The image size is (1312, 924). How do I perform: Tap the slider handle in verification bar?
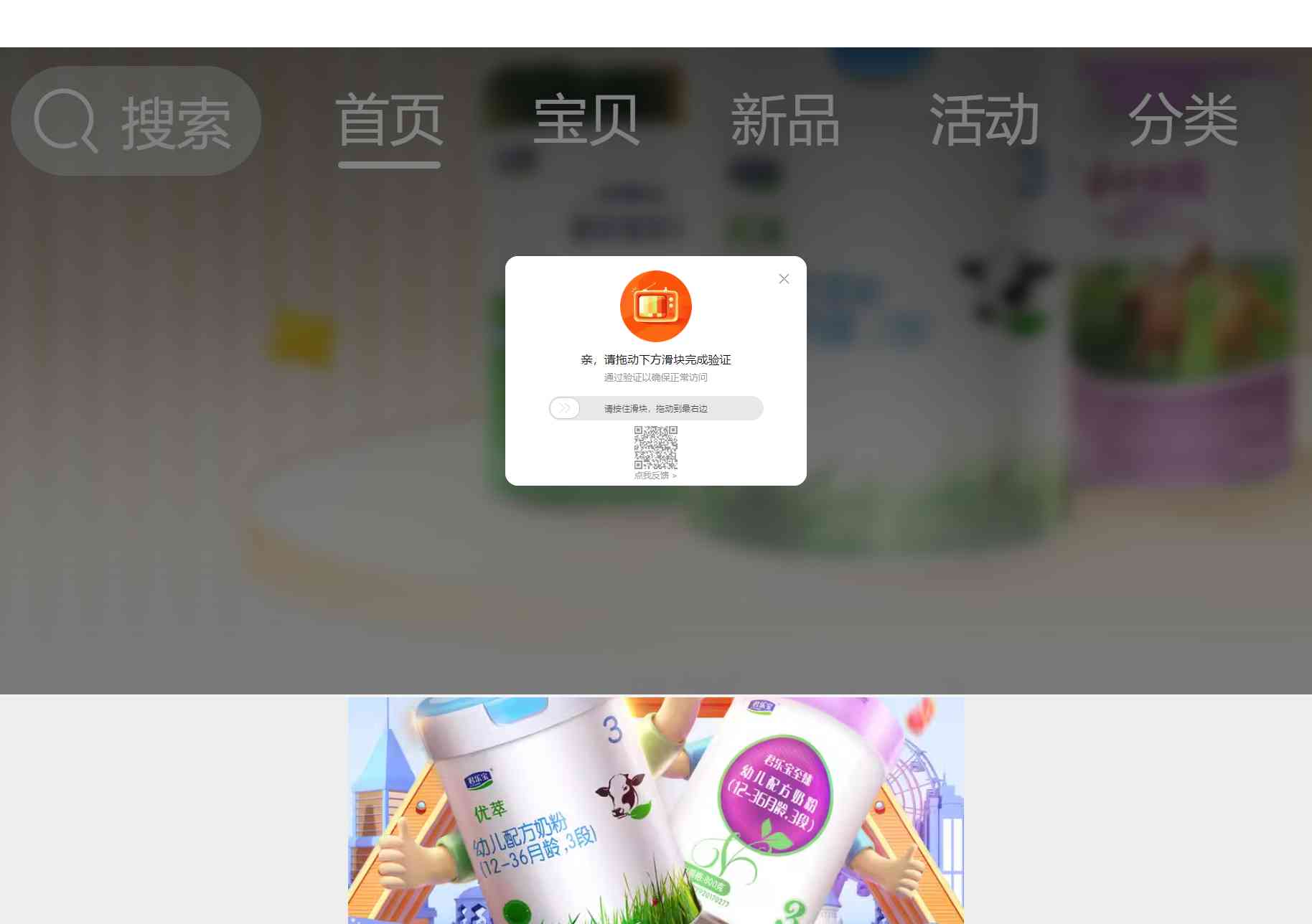tap(565, 408)
